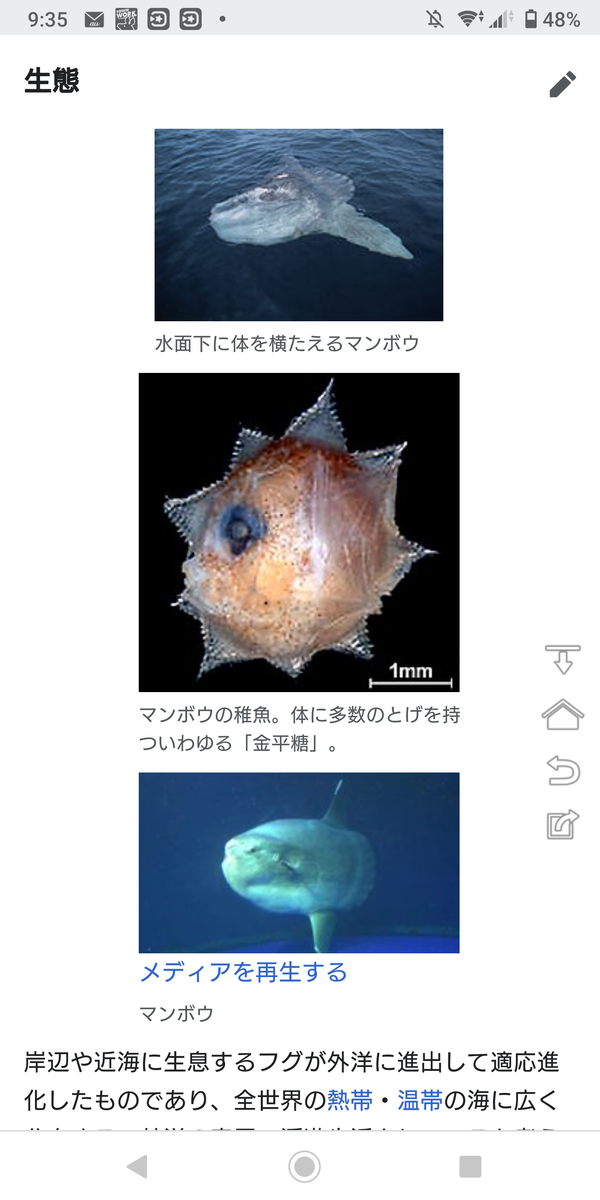Tap the メディアを再生する link
Viewport: 600px width, 1200px height.
pos(243,972)
